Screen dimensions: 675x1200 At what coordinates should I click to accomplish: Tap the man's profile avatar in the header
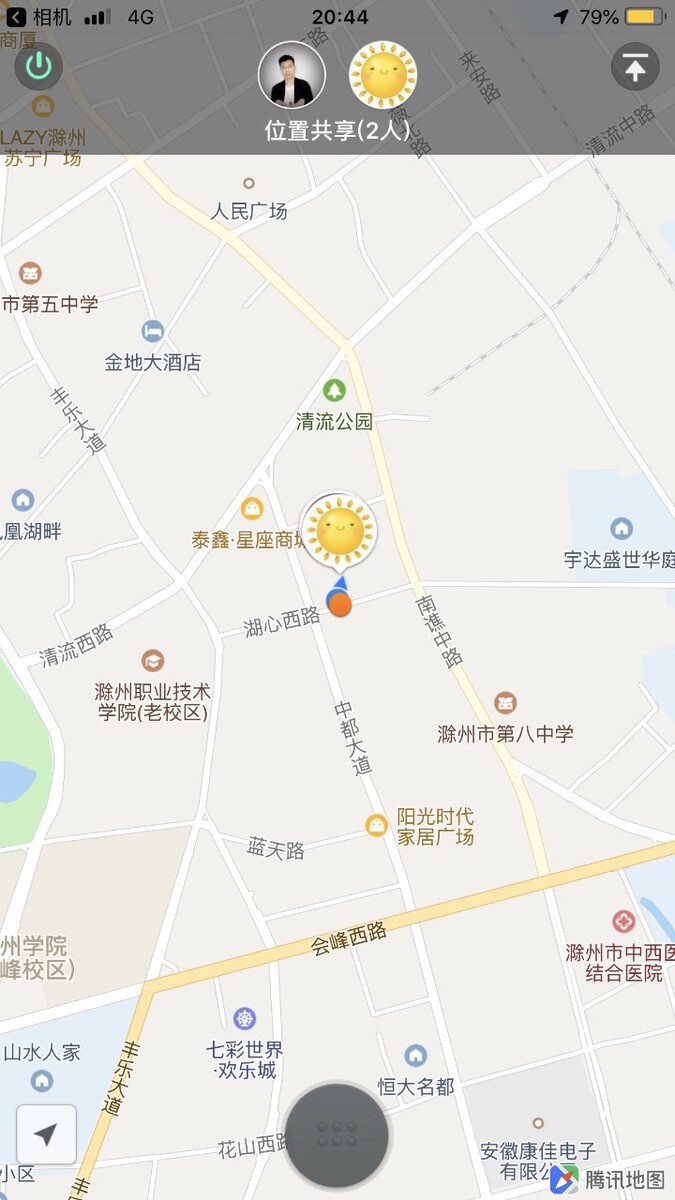pyautogui.click(x=292, y=77)
